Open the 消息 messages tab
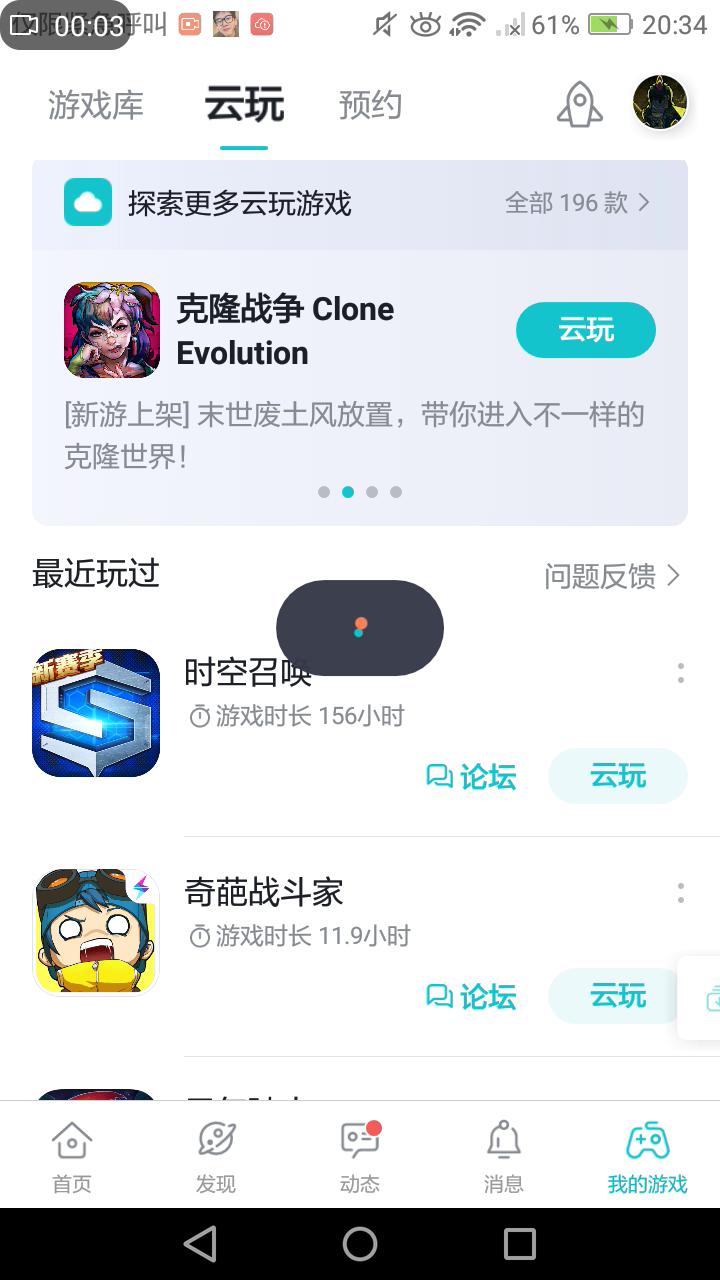This screenshot has height=1280, width=720. pos(504,1156)
